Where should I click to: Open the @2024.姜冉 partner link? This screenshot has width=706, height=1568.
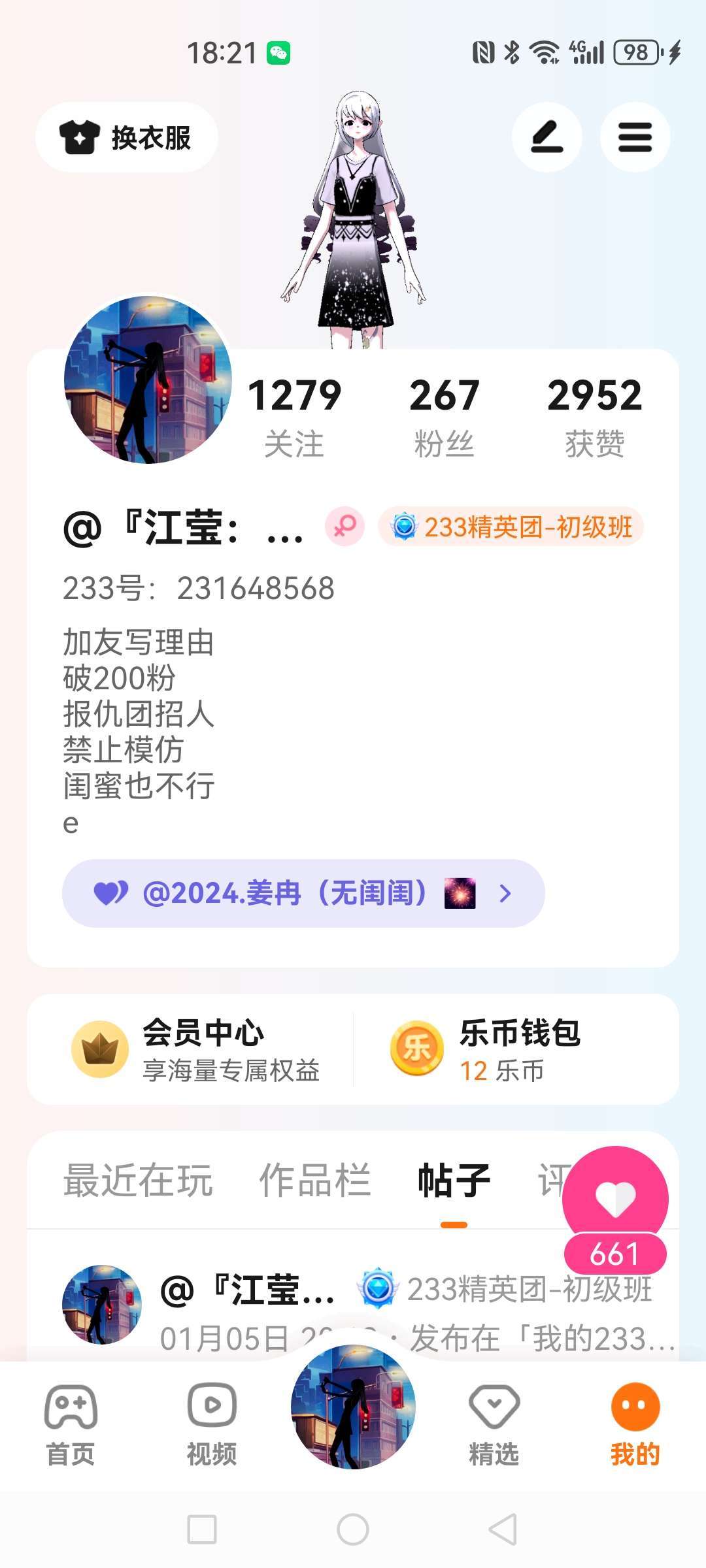(x=303, y=893)
